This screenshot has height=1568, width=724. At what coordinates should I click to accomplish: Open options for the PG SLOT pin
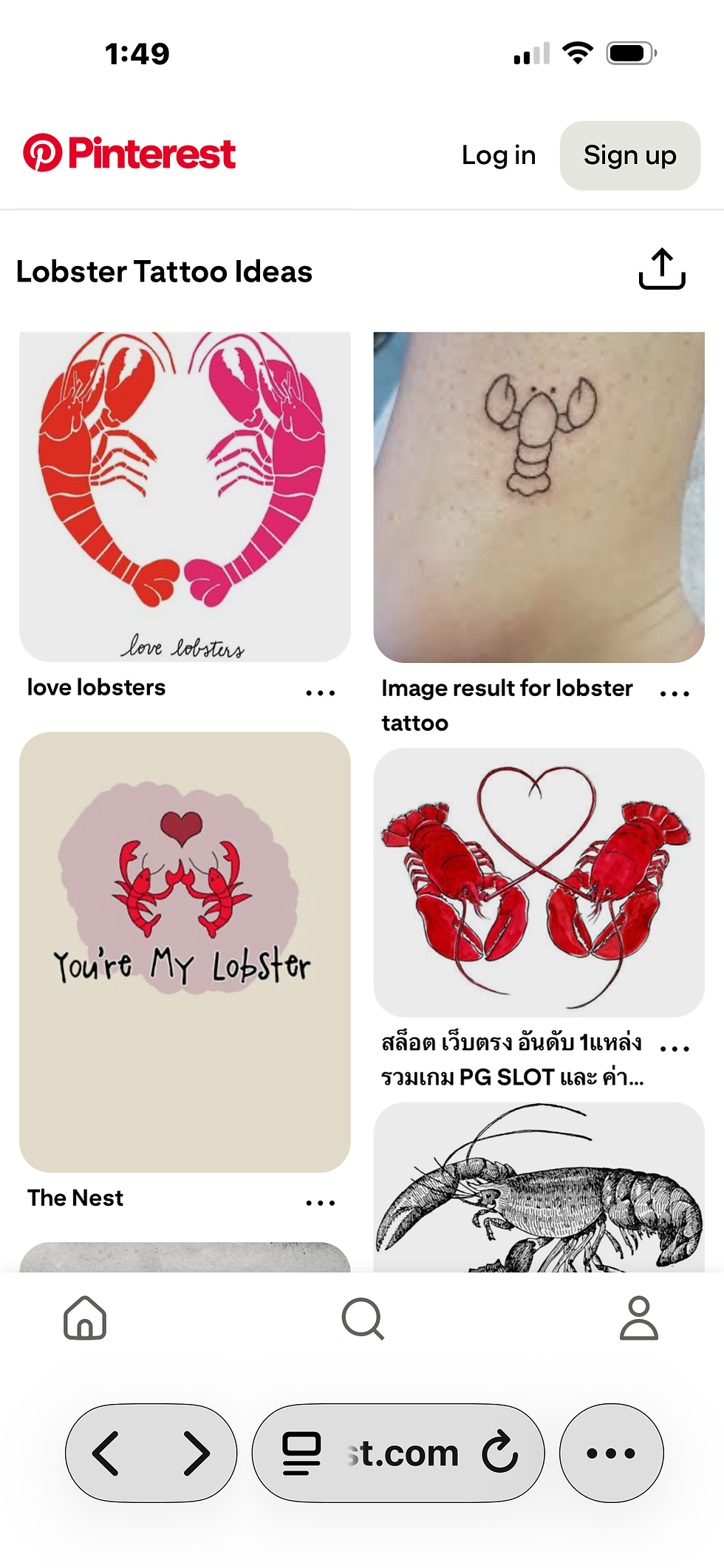coord(674,1048)
